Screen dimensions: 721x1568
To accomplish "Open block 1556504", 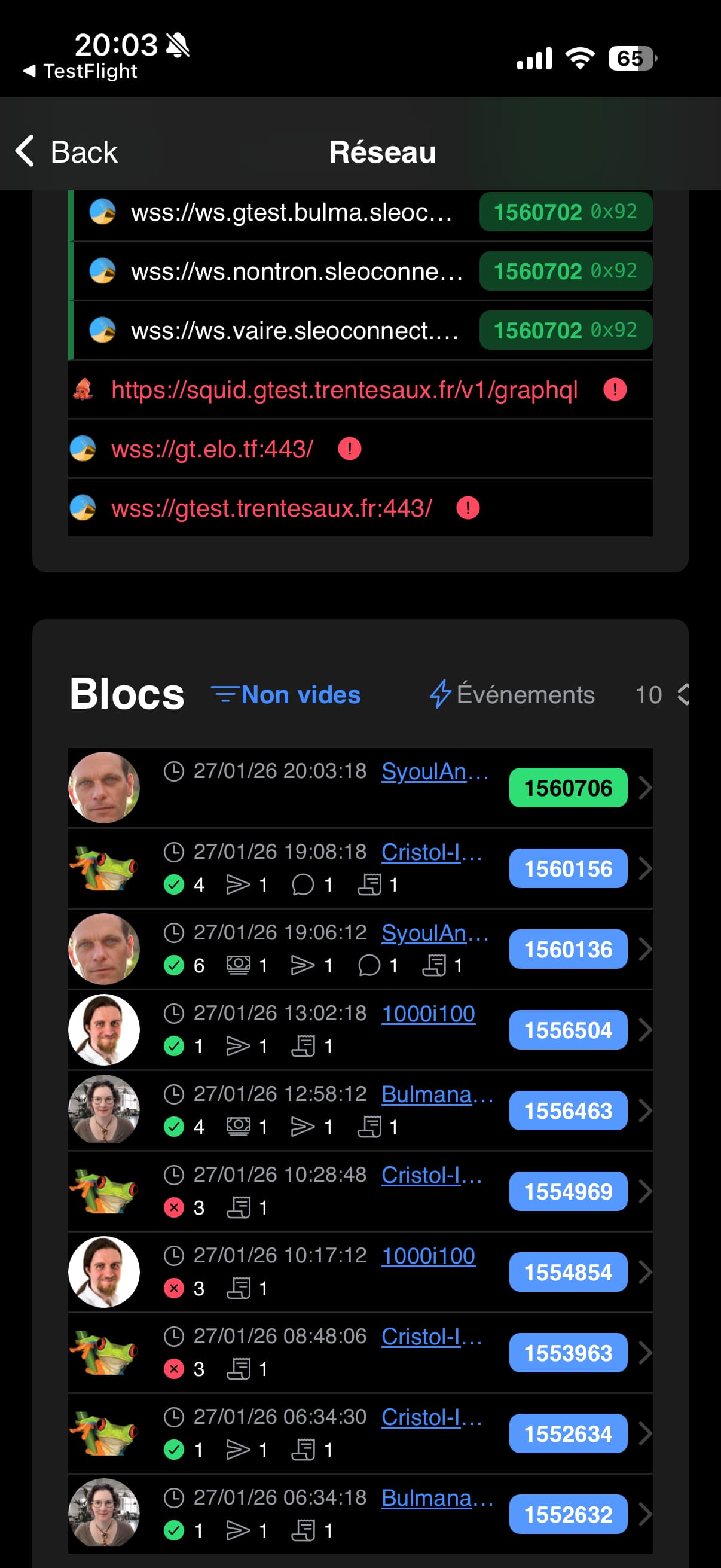I will pos(568,1030).
